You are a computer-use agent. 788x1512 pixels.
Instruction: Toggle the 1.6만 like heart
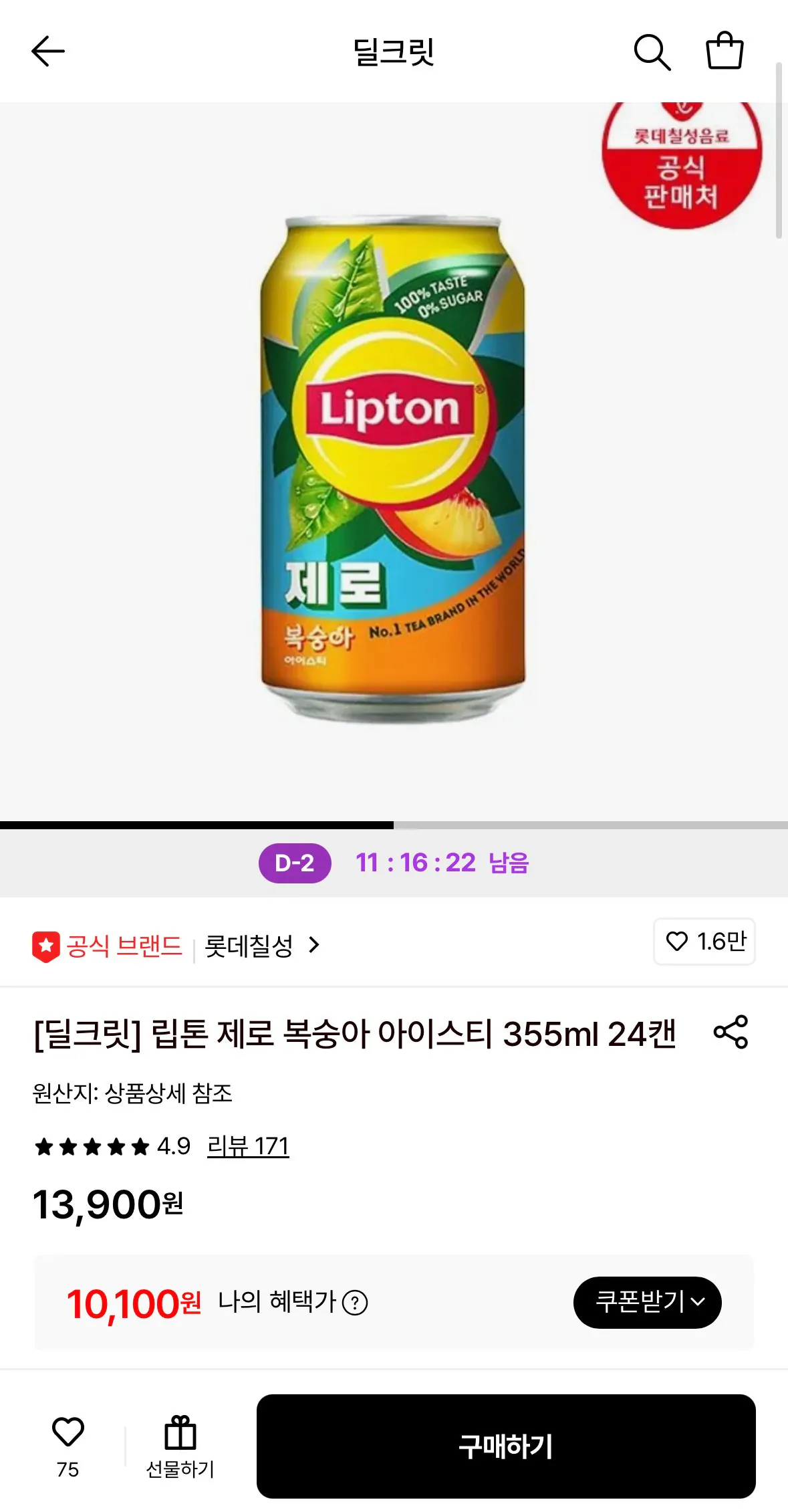click(x=704, y=942)
